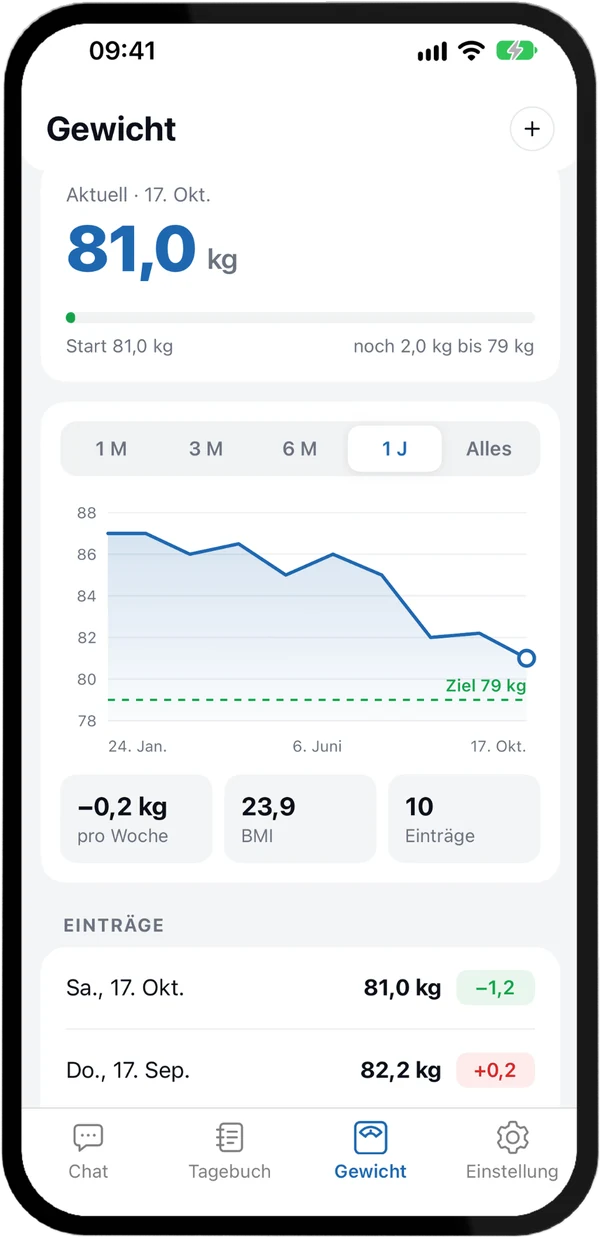Screen dimensions: 600x1239
Task: Go to the Chat tab
Action: click(x=88, y=1150)
